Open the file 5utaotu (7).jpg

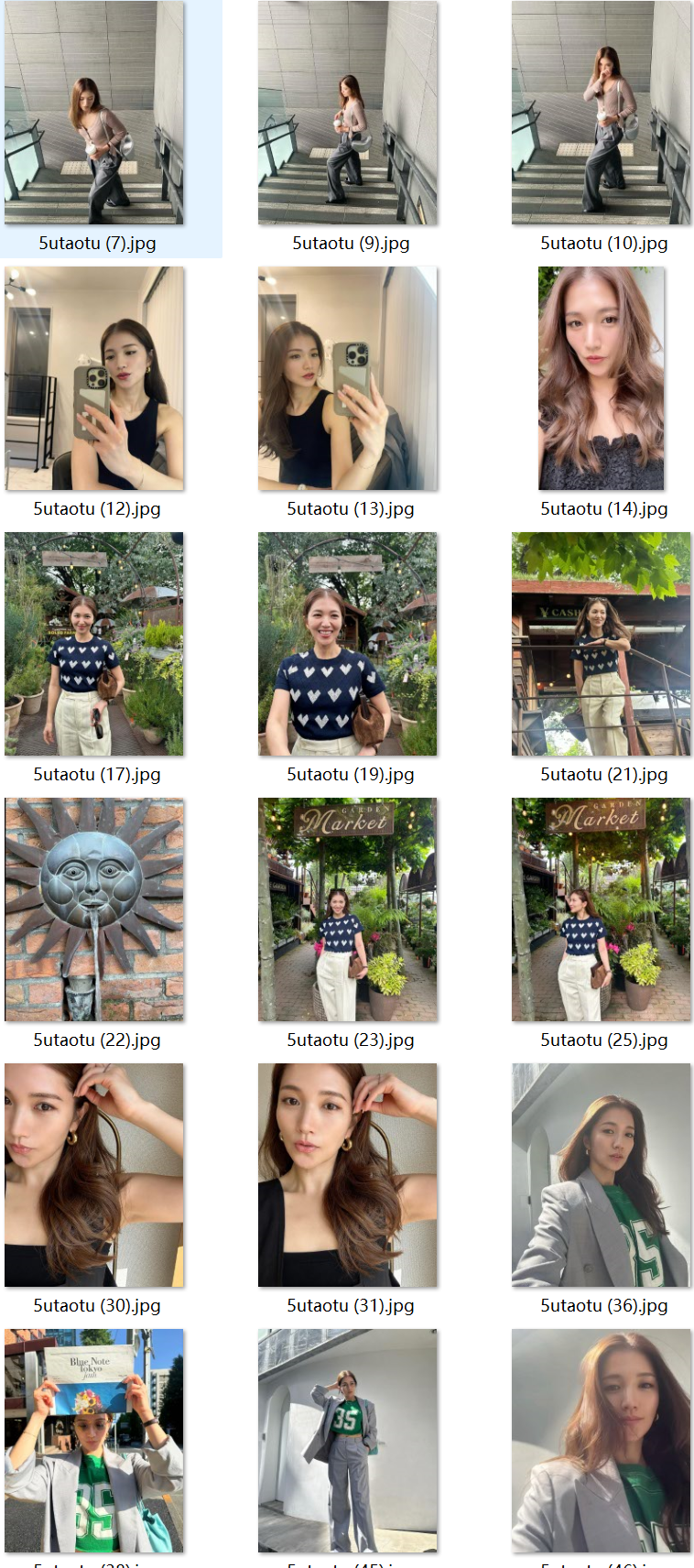94,113
